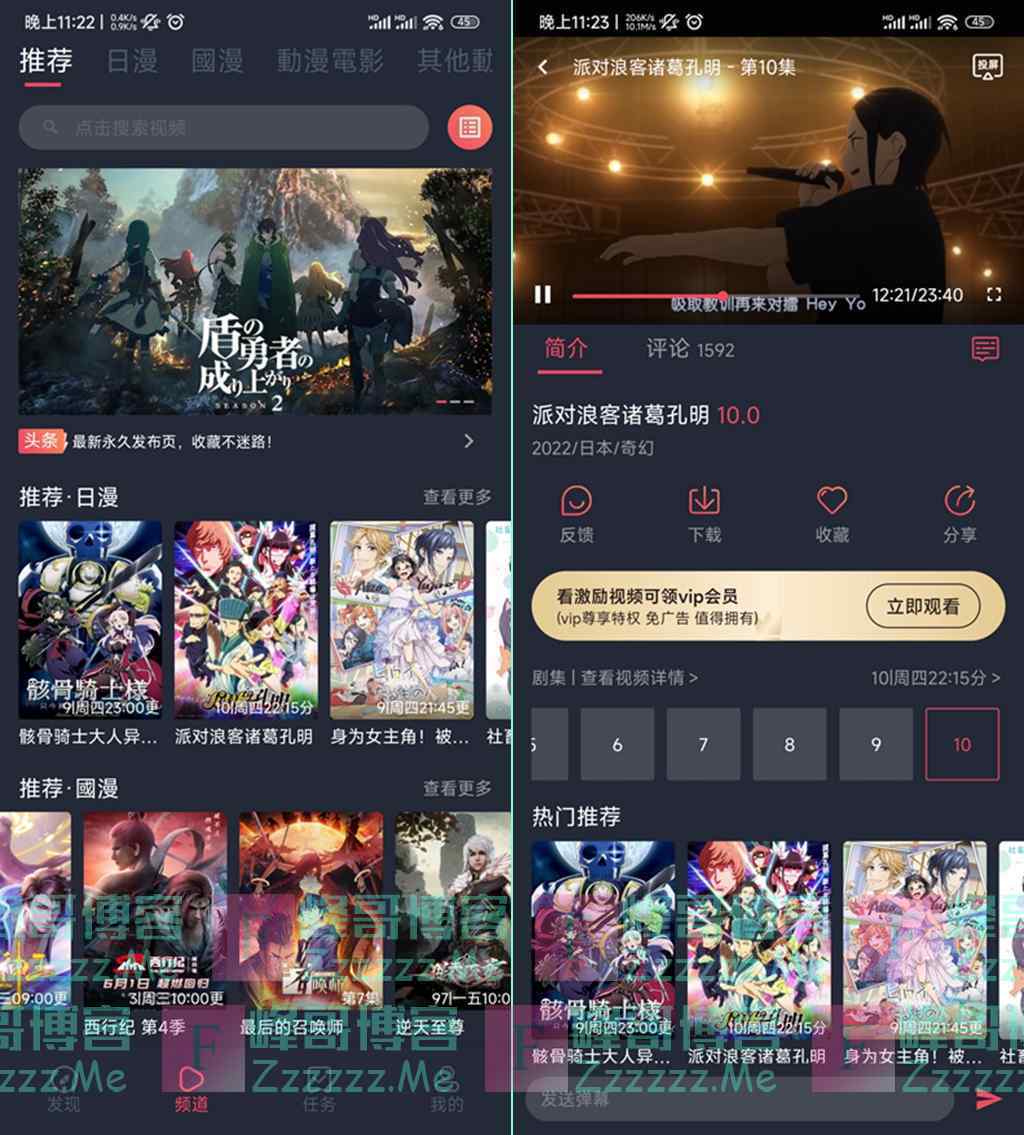Add the anime to 收藏 favorites
Viewport: 1024px width, 1135px height.
[x=832, y=513]
